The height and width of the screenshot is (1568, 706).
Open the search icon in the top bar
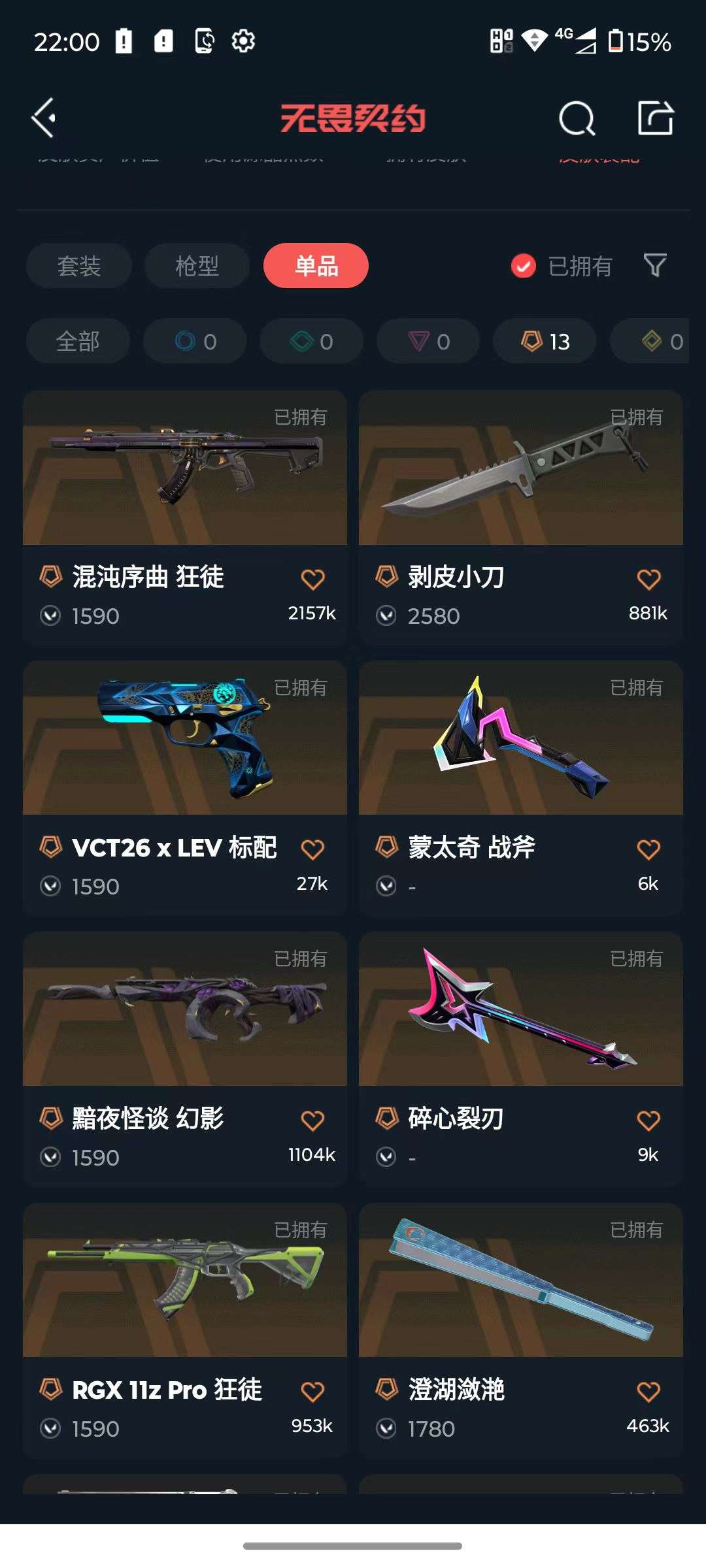[576, 118]
